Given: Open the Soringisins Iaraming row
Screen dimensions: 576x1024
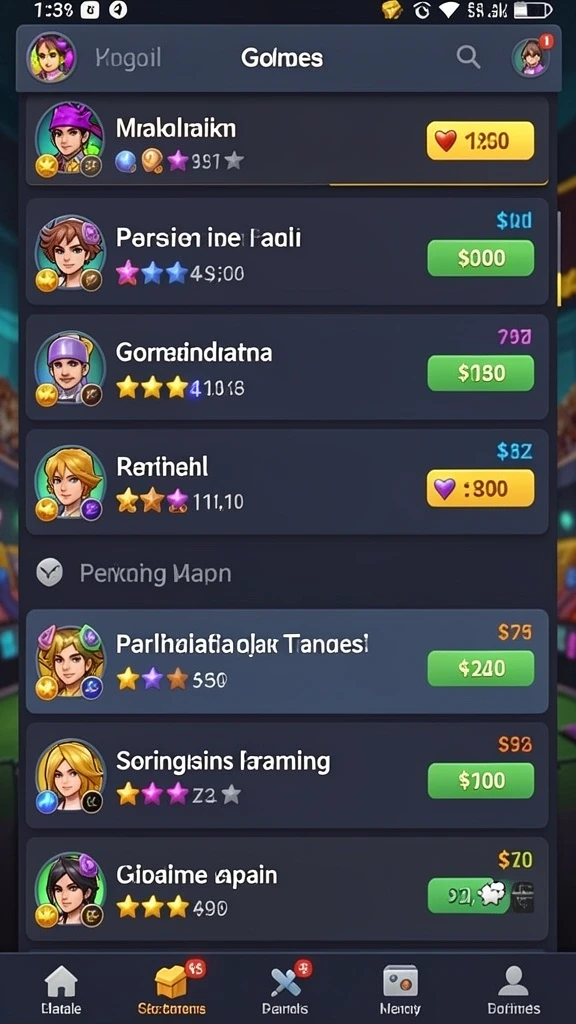Looking at the screenshot, I should [x=287, y=775].
